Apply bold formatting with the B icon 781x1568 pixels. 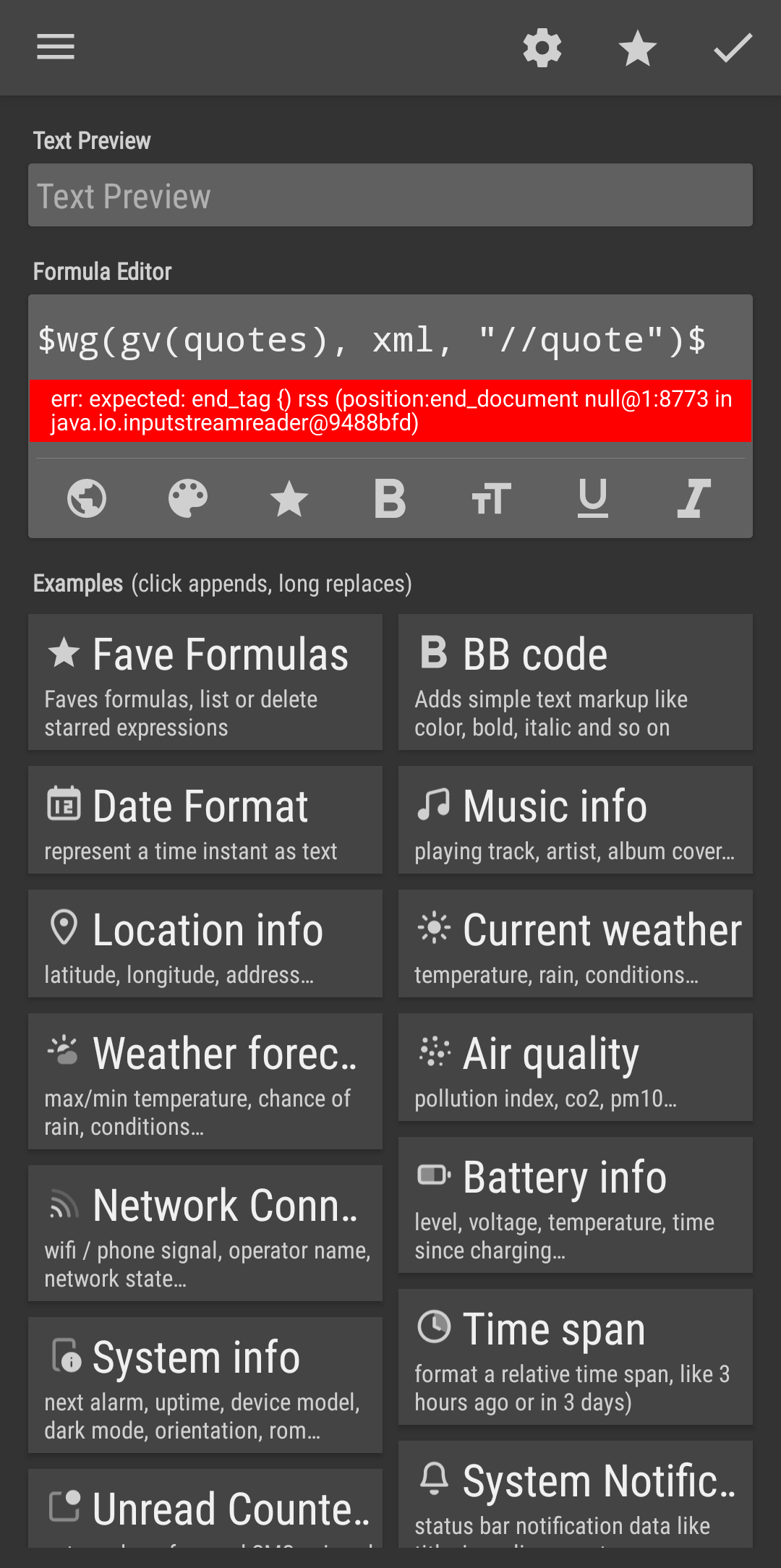[390, 498]
